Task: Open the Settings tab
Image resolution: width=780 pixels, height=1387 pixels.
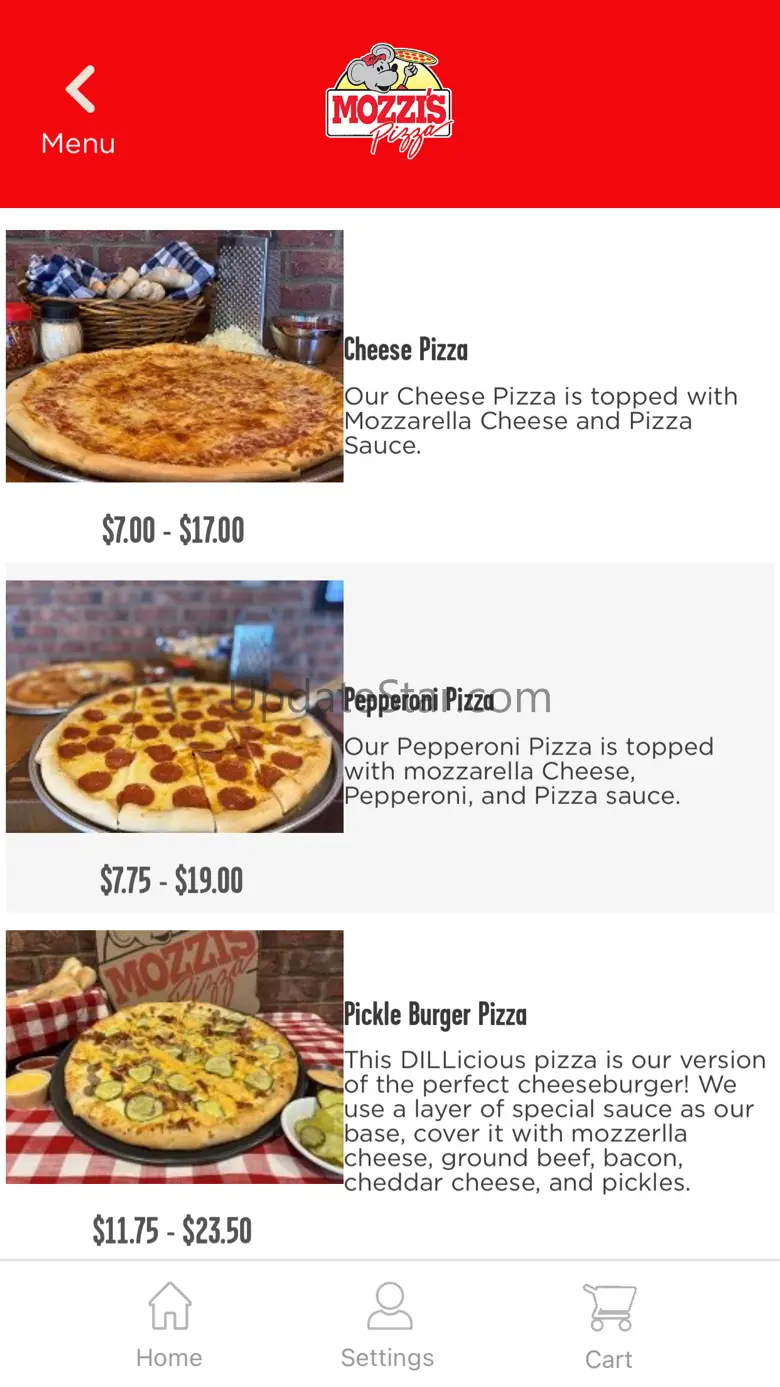Action: coord(388,1325)
